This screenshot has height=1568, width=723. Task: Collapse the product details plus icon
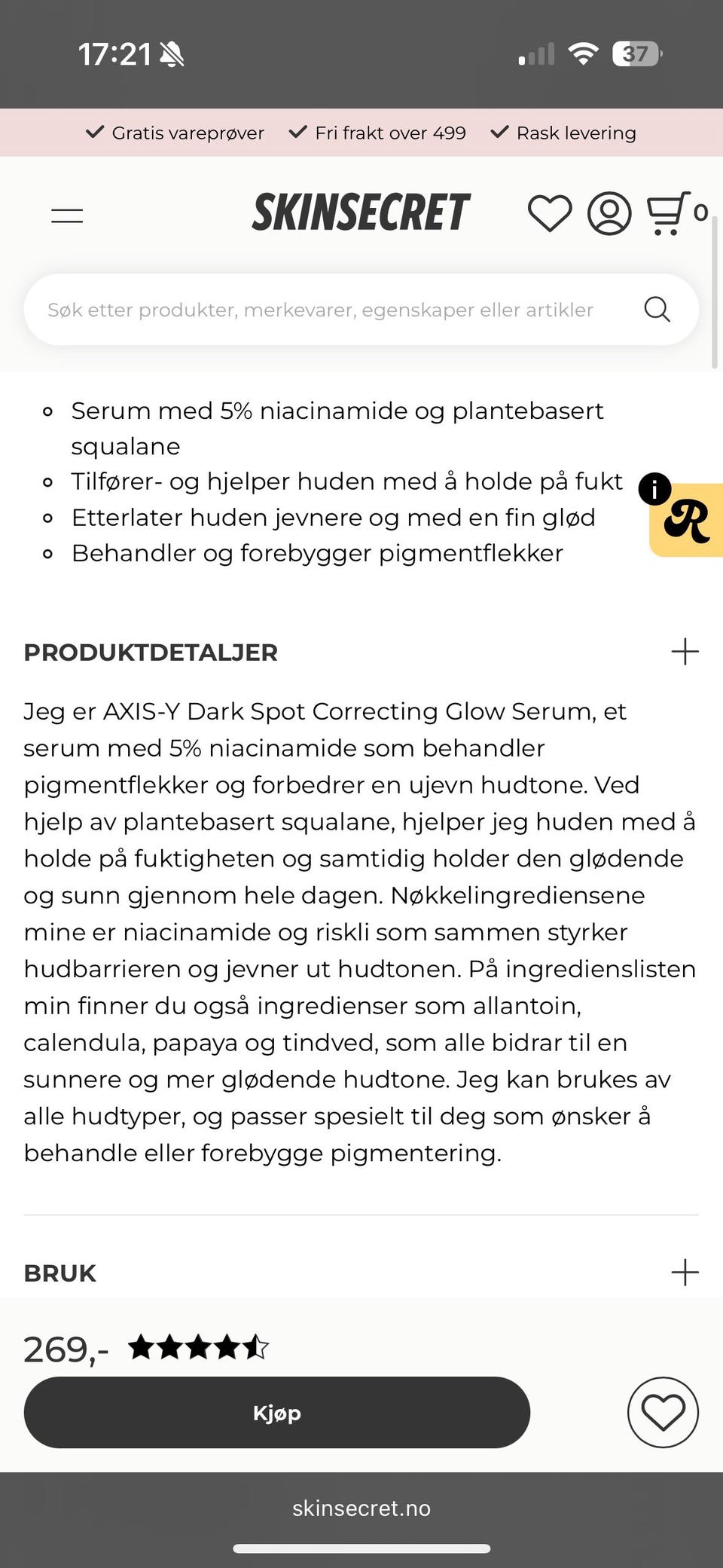[x=685, y=653]
